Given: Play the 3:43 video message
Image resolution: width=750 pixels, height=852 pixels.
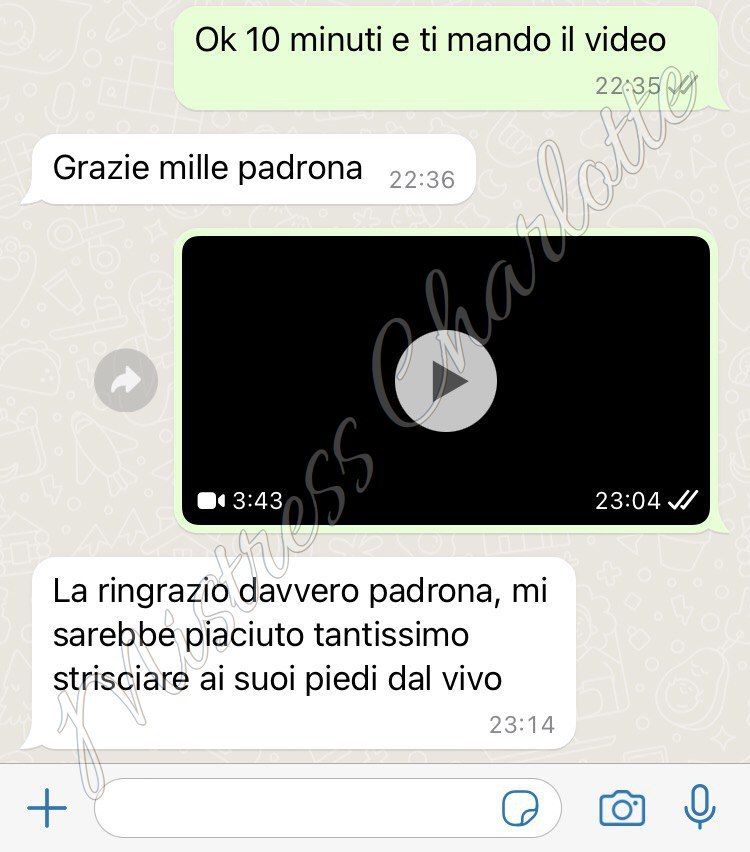Looking at the screenshot, I should [x=446, y=381].
